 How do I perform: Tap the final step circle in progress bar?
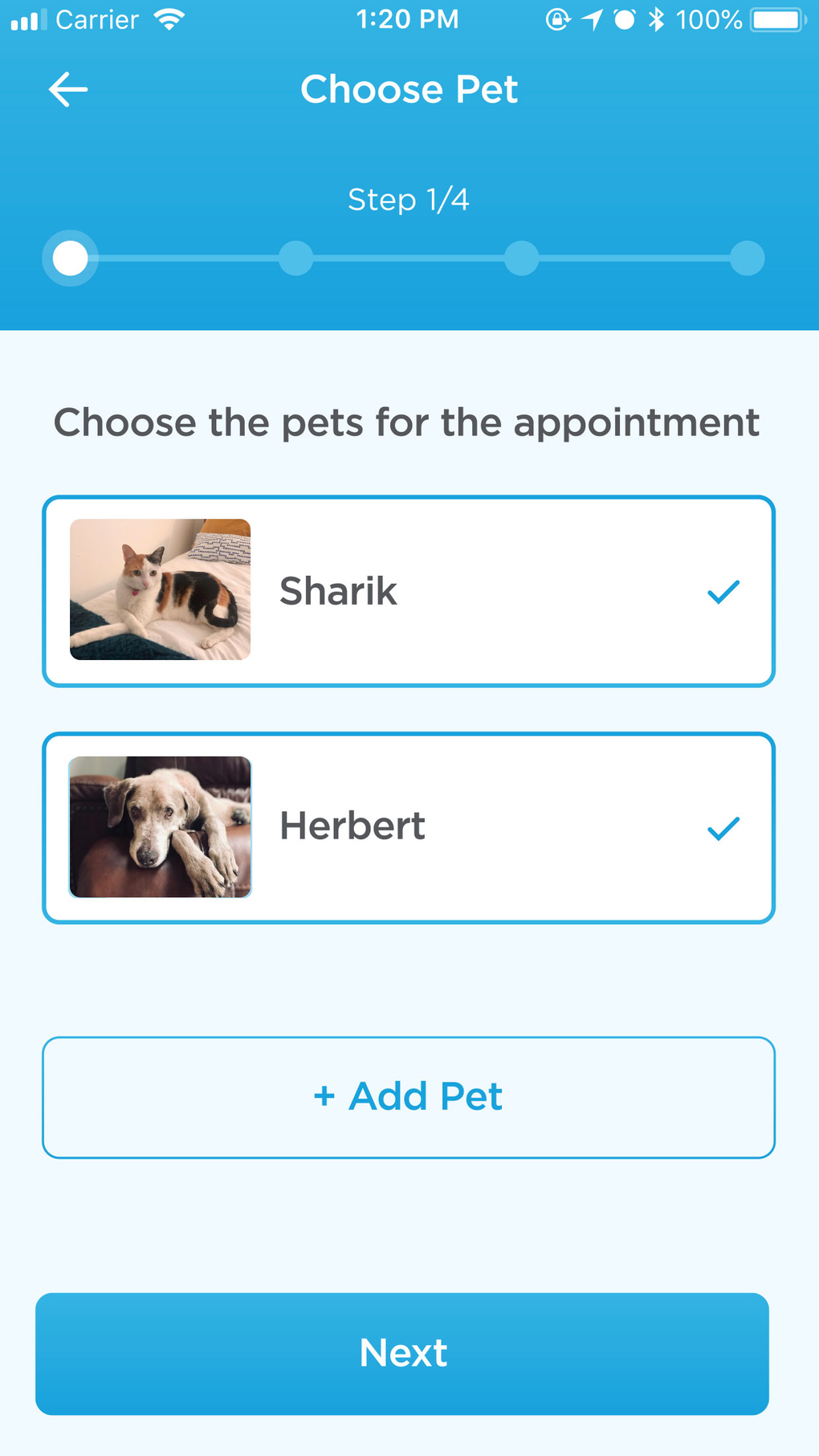click(747, 258)
